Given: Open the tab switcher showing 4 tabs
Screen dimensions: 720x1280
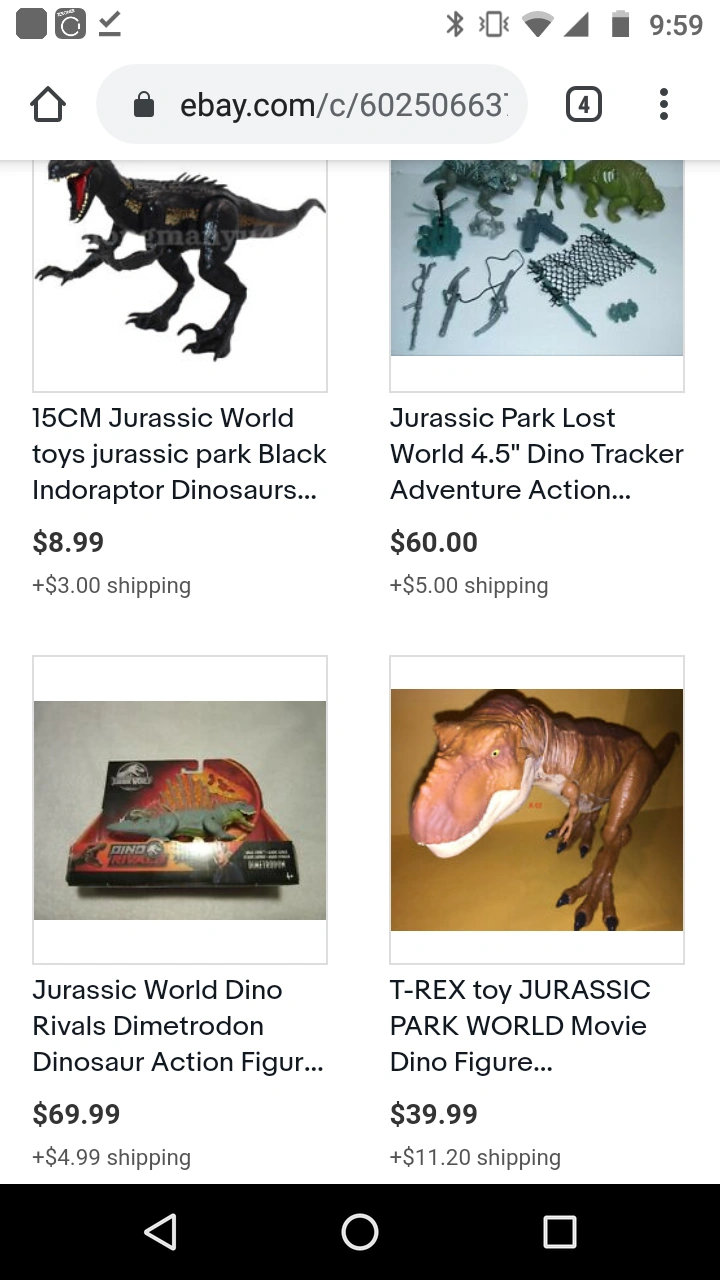Looking at the screenshot, I should pyautogui.click(x=583, y=104).
